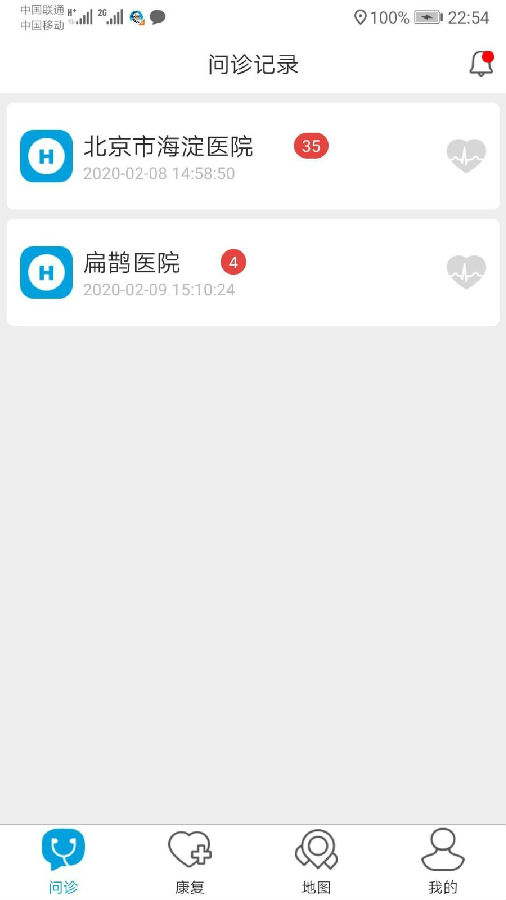Open the 我的 profile tab
This screenshot has height=900, width=506.
[x=443, y=862]
